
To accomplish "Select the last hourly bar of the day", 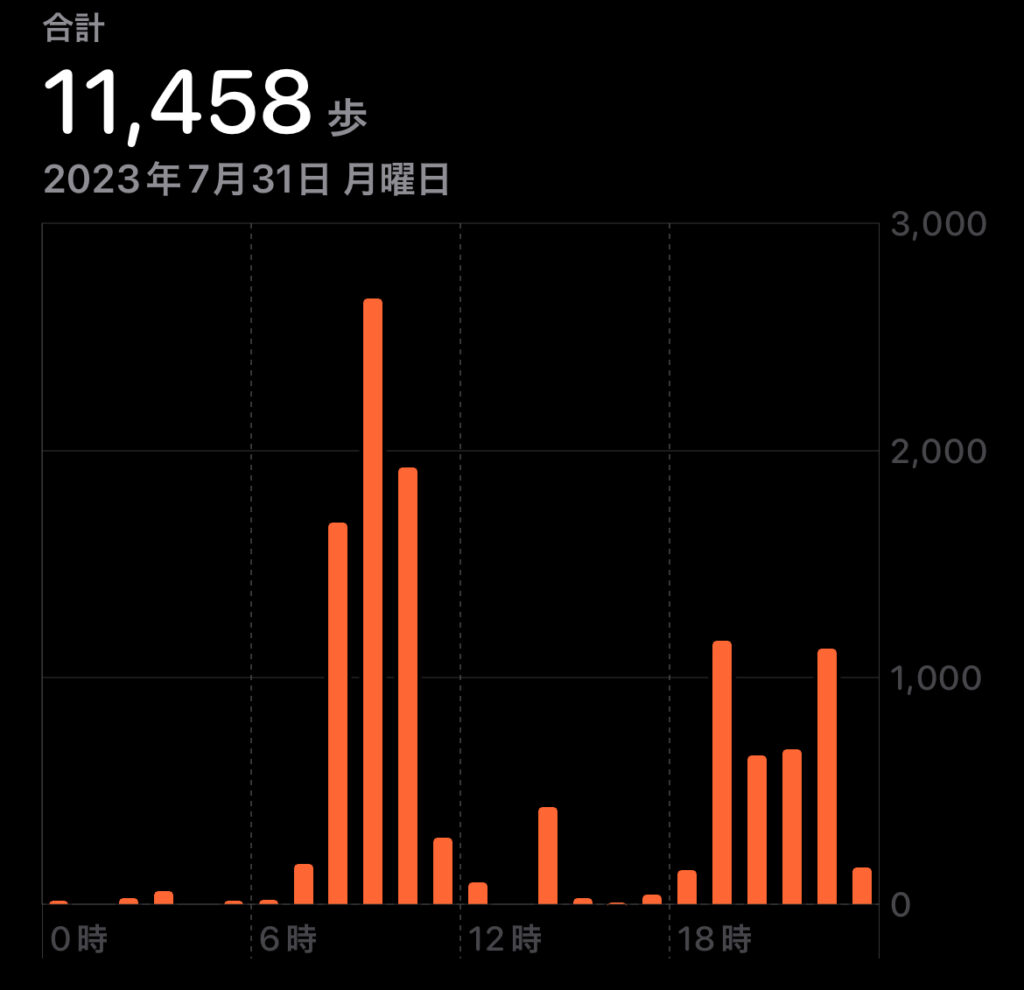I will (x=861, y=886).
